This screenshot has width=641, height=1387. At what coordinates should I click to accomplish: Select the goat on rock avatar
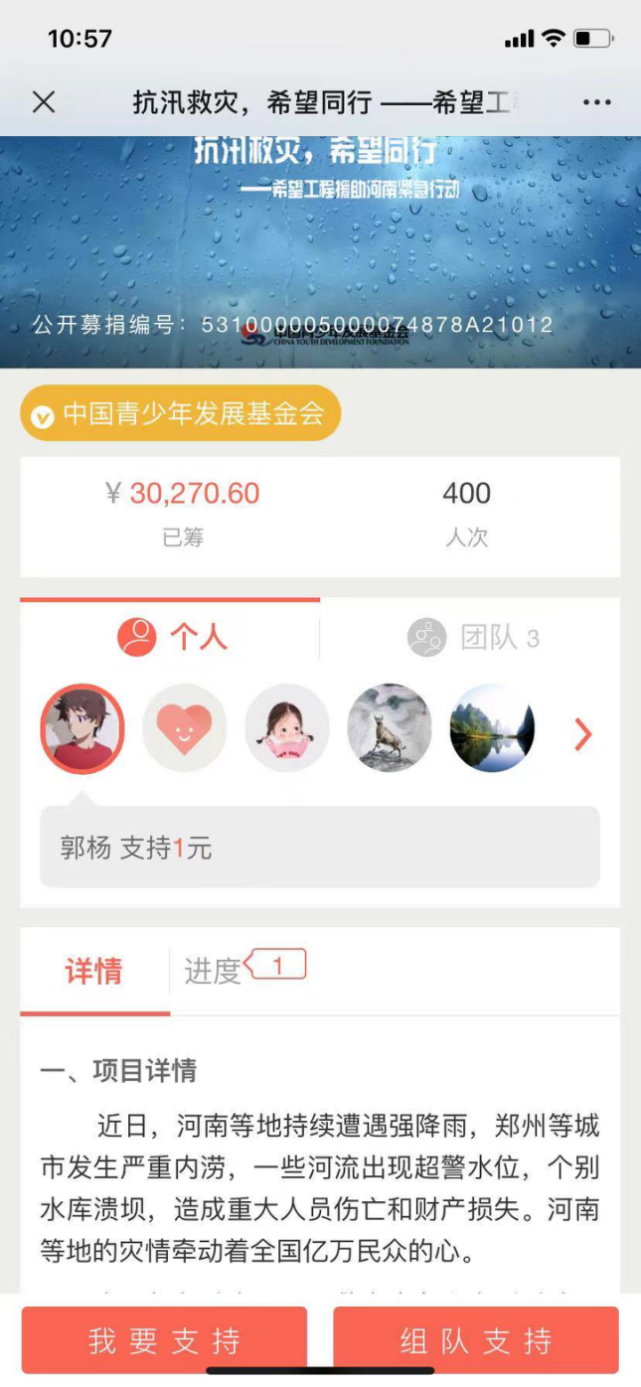pyautogui.click(x=389, y=728)
